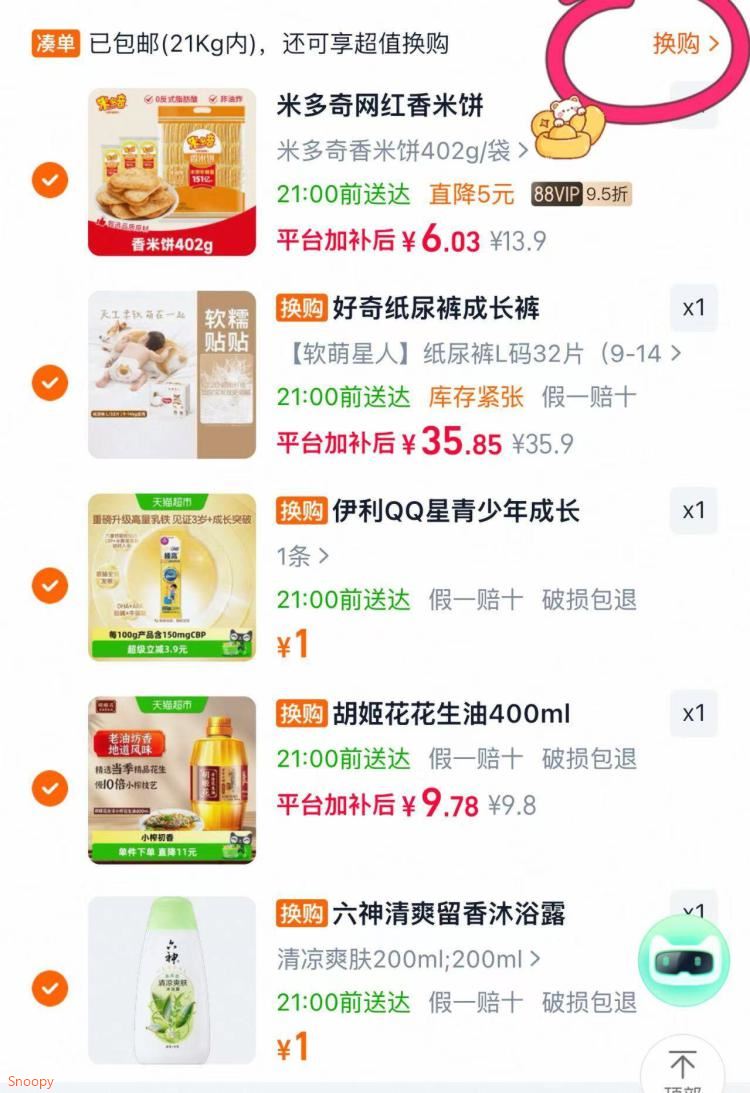750x1093 pixels.
Task: Change spec 清凉爽肤200ml for 六神
Action: coord(408,959)
